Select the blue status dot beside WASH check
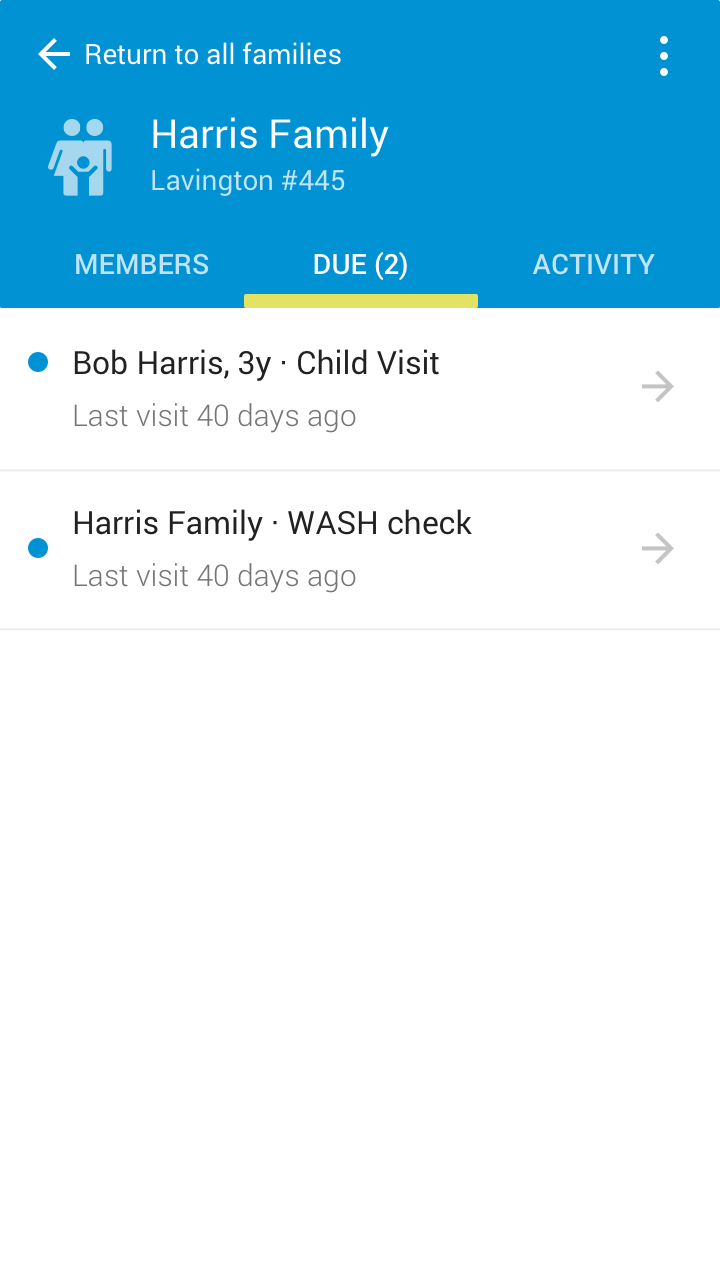The image size is (720, 1282). pyautogui.click(x=38, y=548)
